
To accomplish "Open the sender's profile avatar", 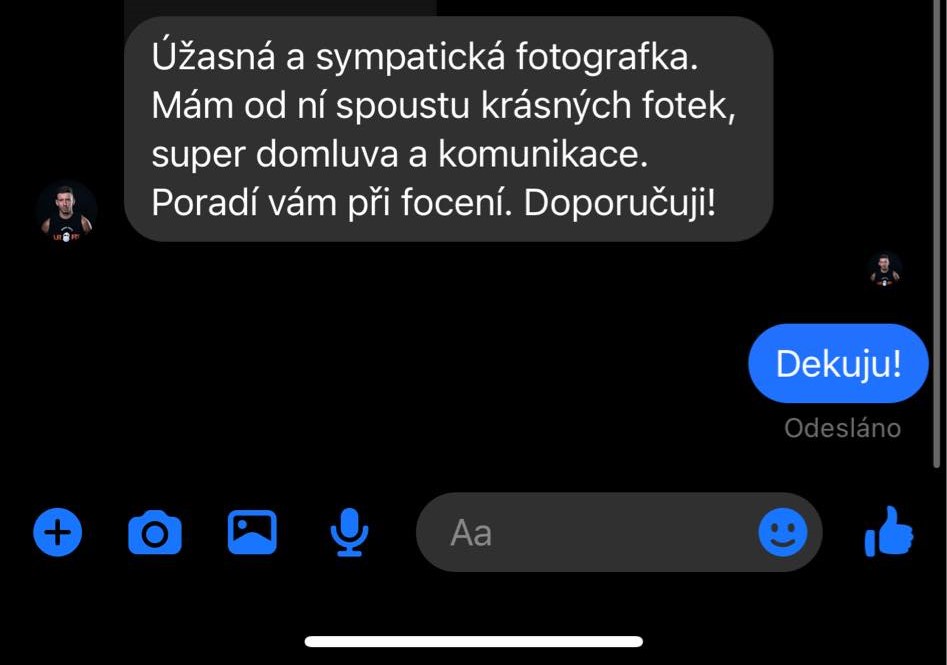I will (66, 211).
